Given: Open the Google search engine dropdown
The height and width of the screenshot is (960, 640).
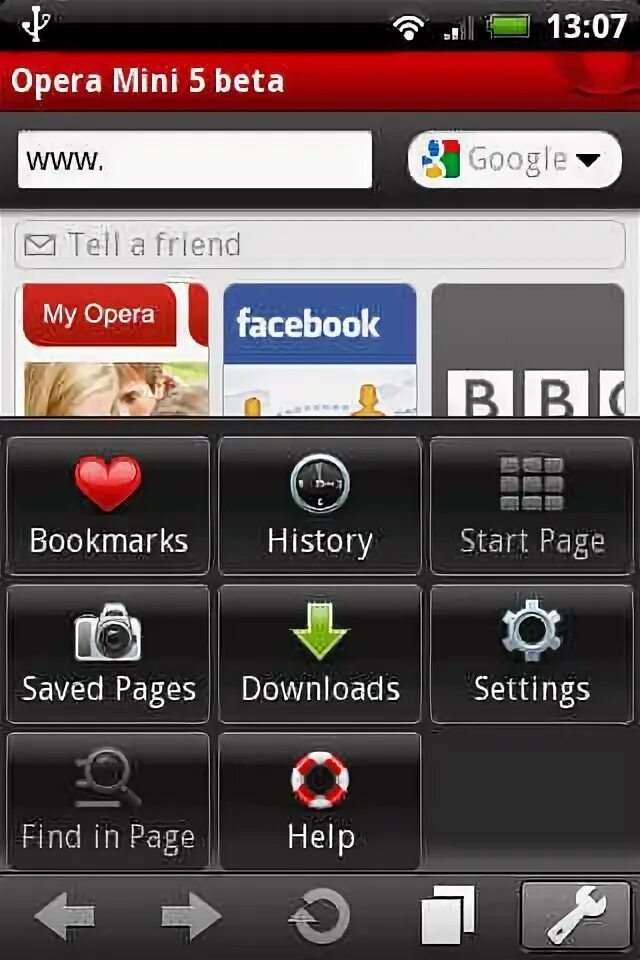Looking at the screenshot, I should 514,160.
